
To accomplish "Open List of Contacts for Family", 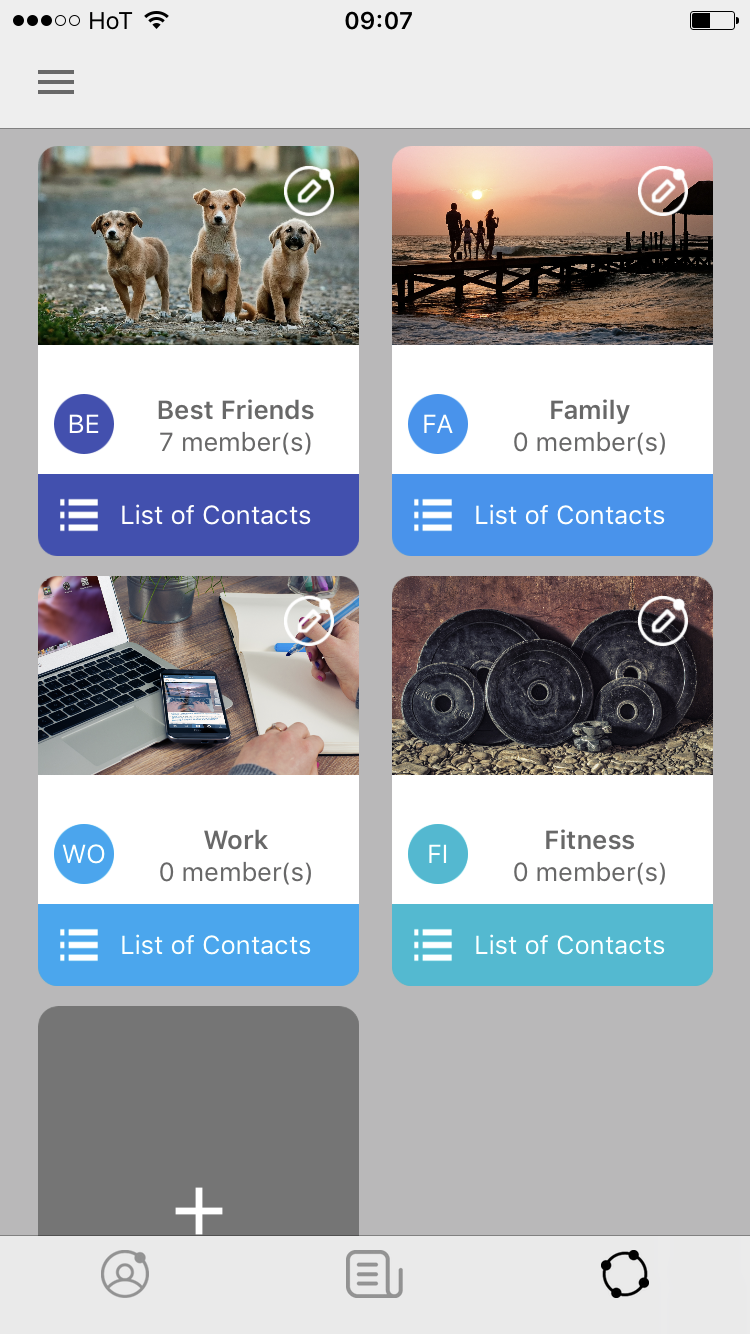I will pyautogui.click(x=552, y=515).
